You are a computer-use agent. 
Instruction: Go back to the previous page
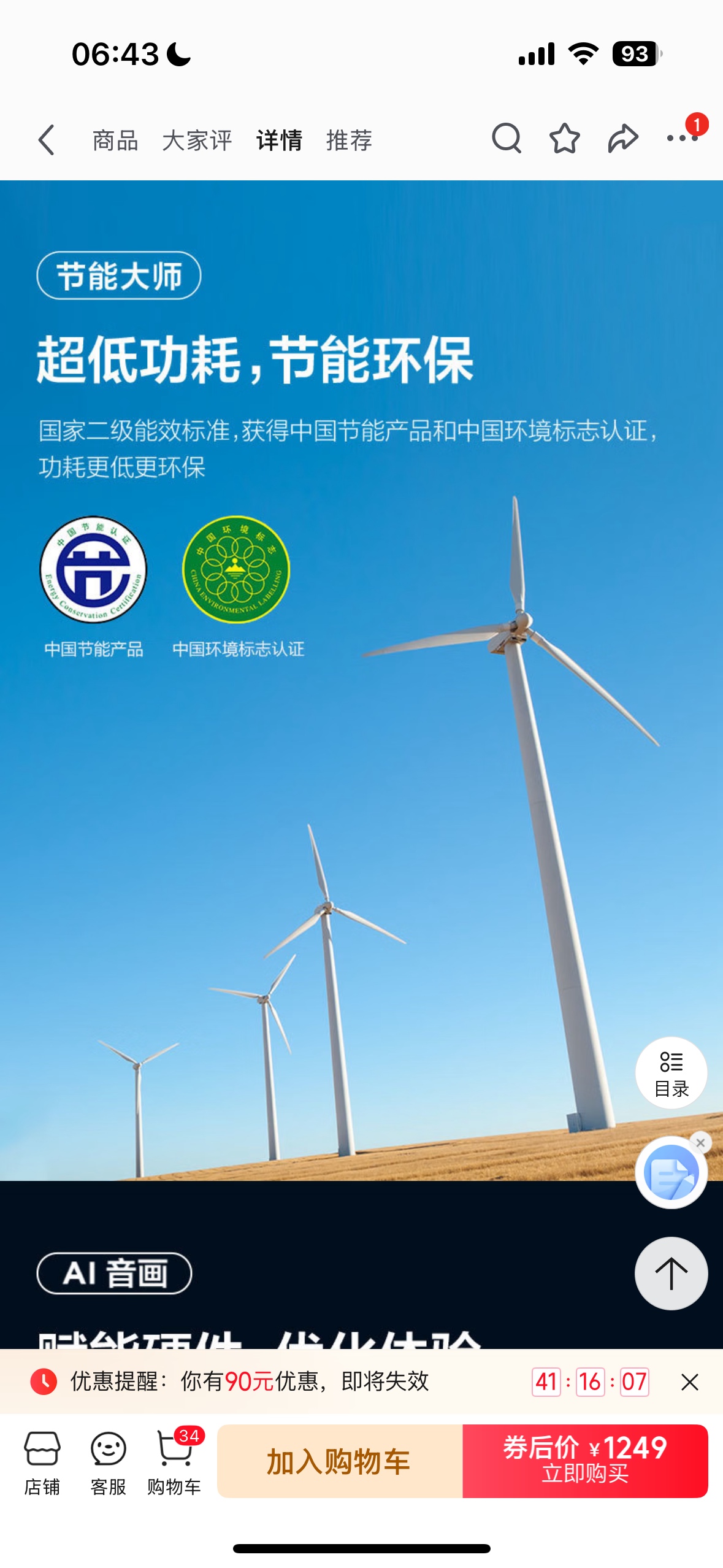tap(47, 140)
